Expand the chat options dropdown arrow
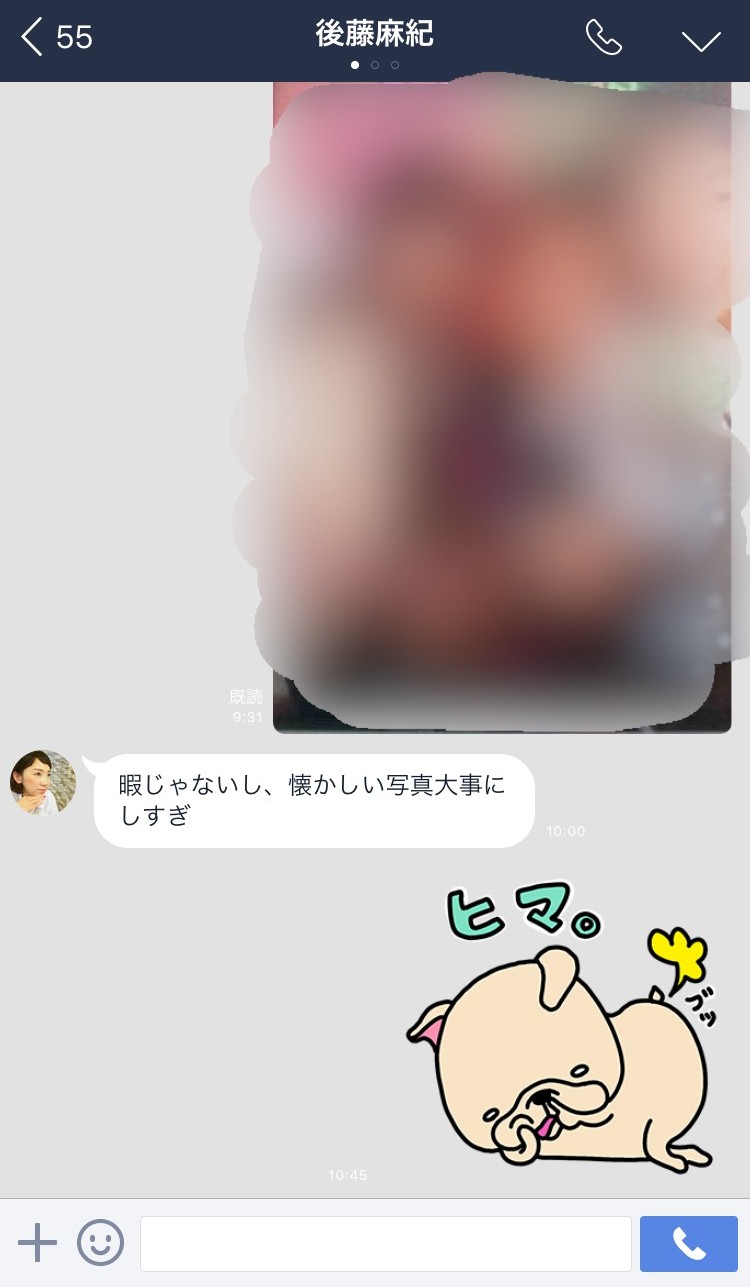This screenshot has height=1287, width=750. [x=701, y=40]
